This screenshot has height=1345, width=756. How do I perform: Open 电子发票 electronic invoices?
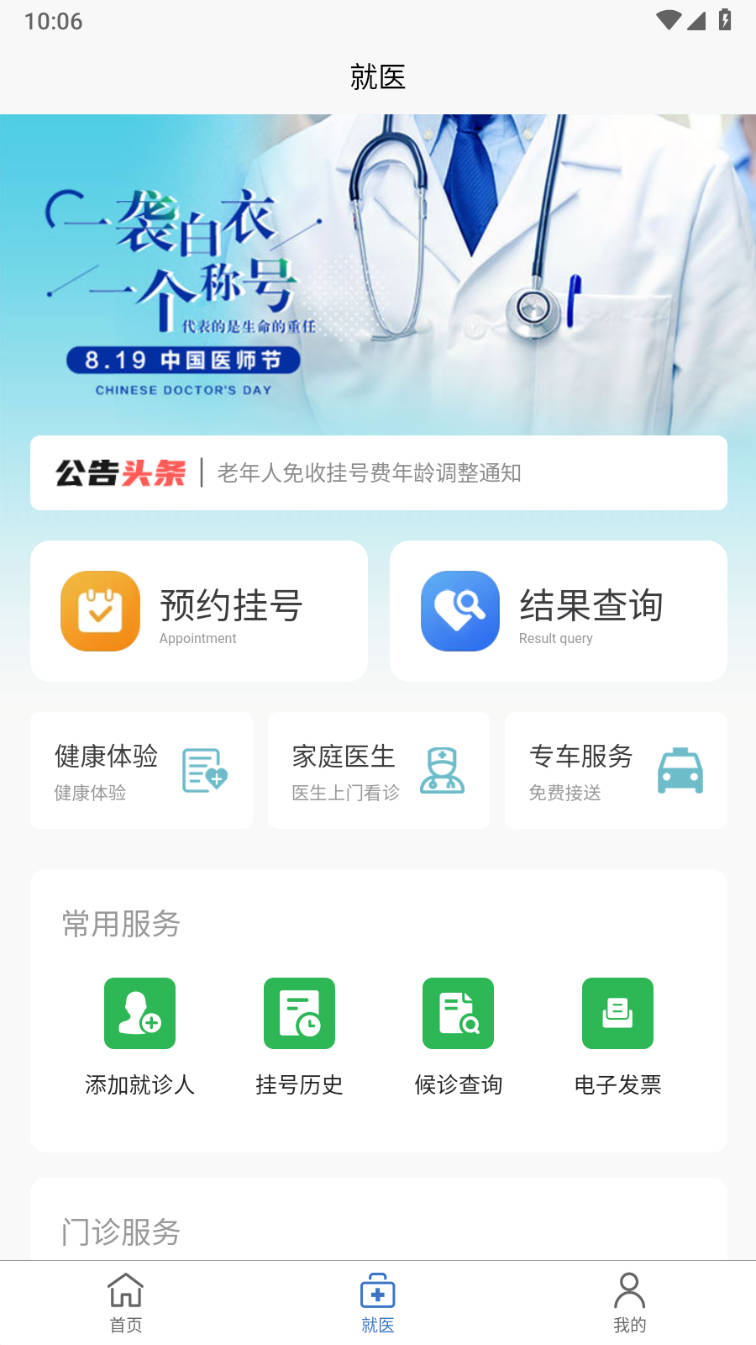point(618,1036)
